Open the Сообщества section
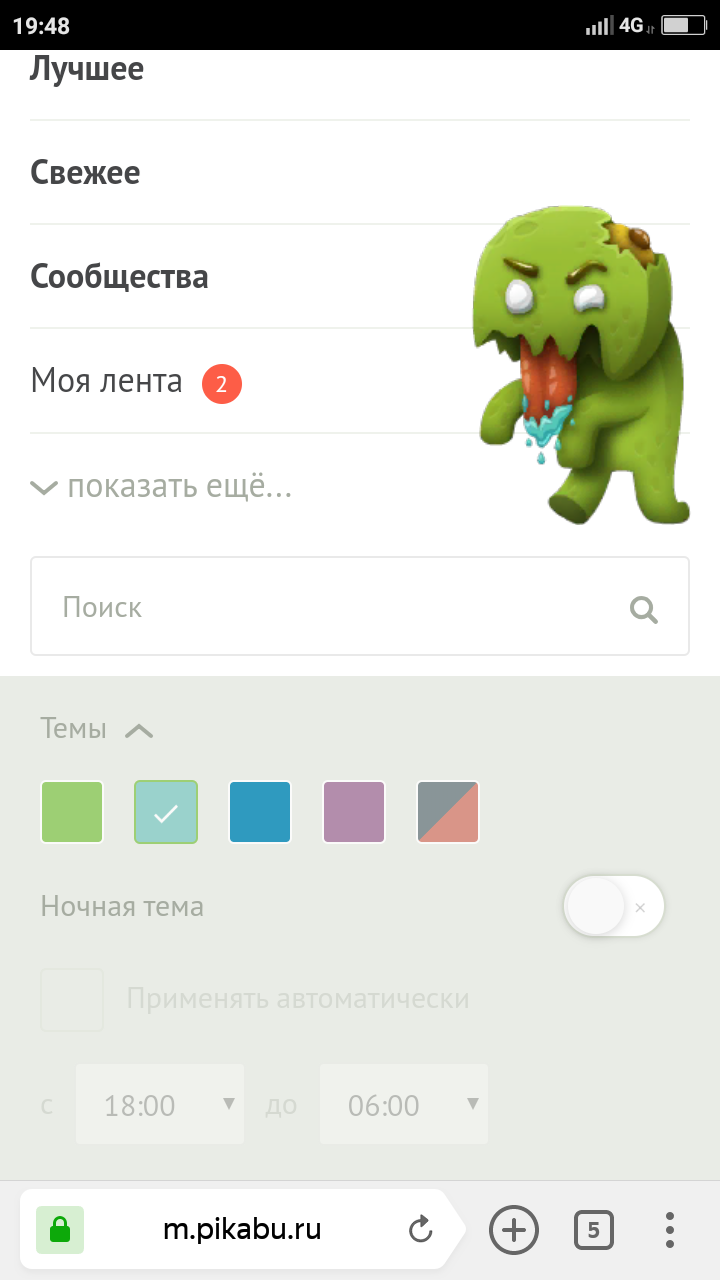720x1280 pixels. (119, 277)
